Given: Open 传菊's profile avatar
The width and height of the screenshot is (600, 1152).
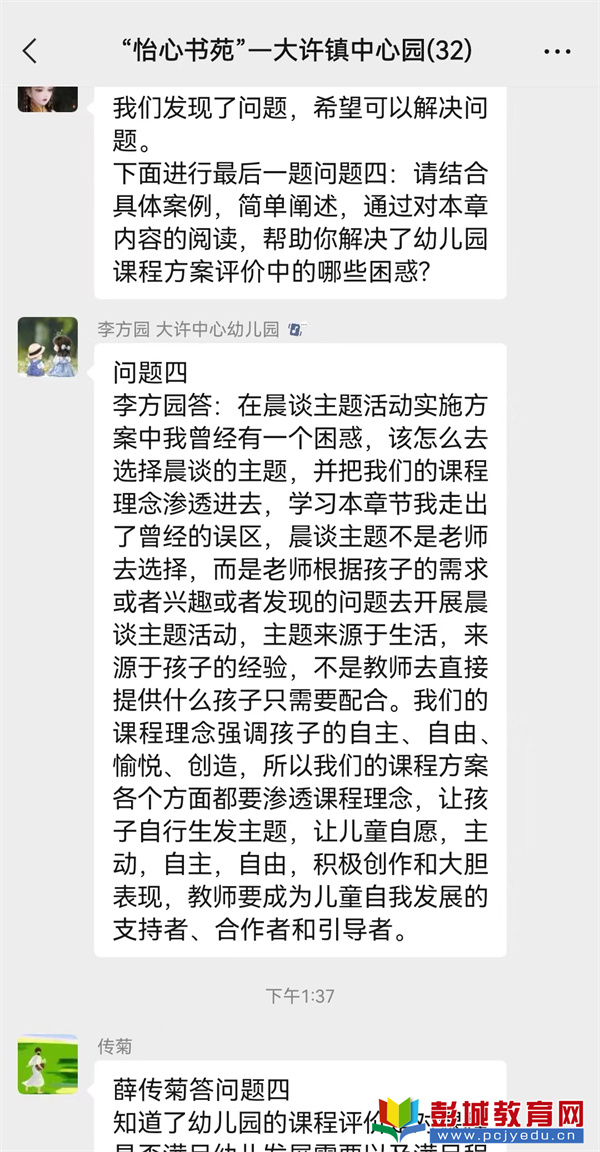Looking at the screenshot, I should [x=47, y=1064].
